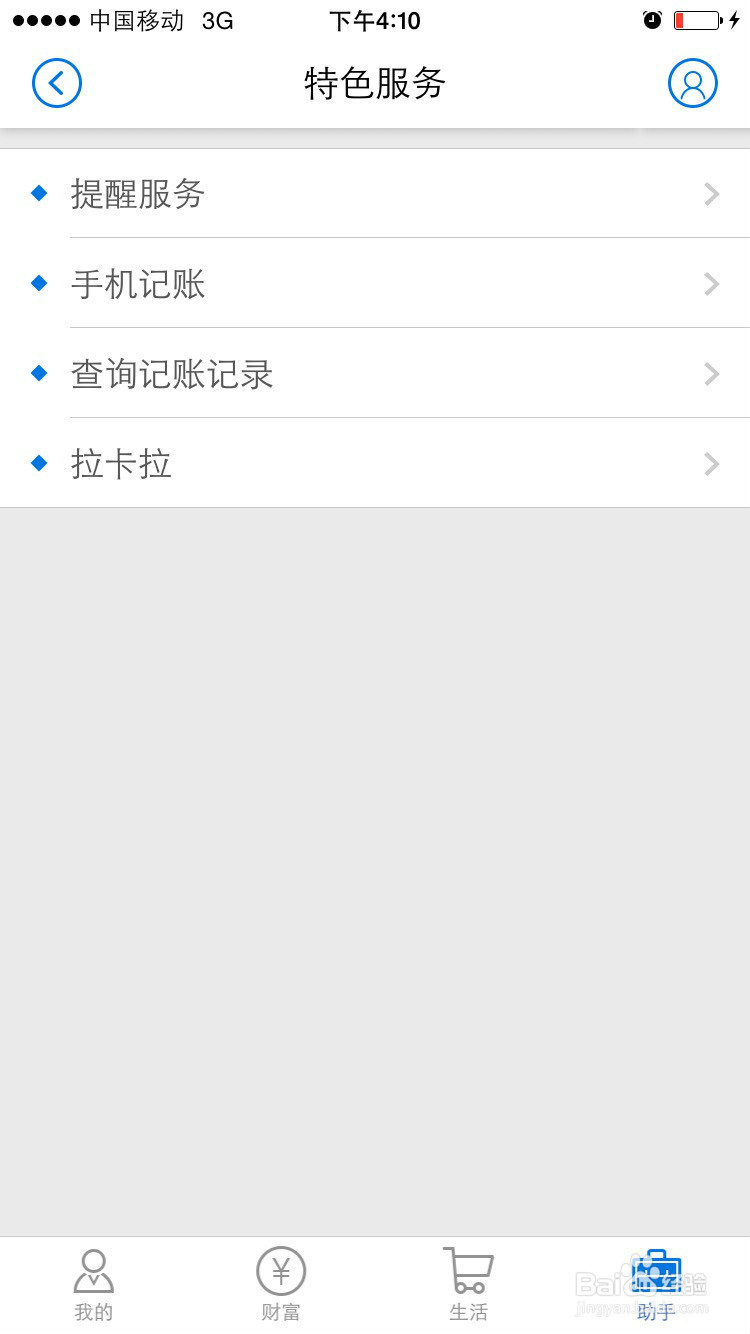The height and width of the screenshot is (1334, 750).
Task: Open the chevron next to 手机记账
Action: [711, 284]
